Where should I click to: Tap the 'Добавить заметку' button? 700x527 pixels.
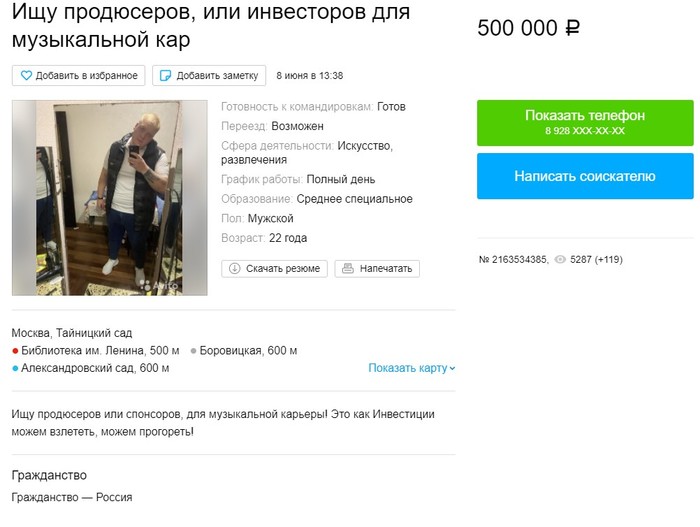tap(210, 75)
